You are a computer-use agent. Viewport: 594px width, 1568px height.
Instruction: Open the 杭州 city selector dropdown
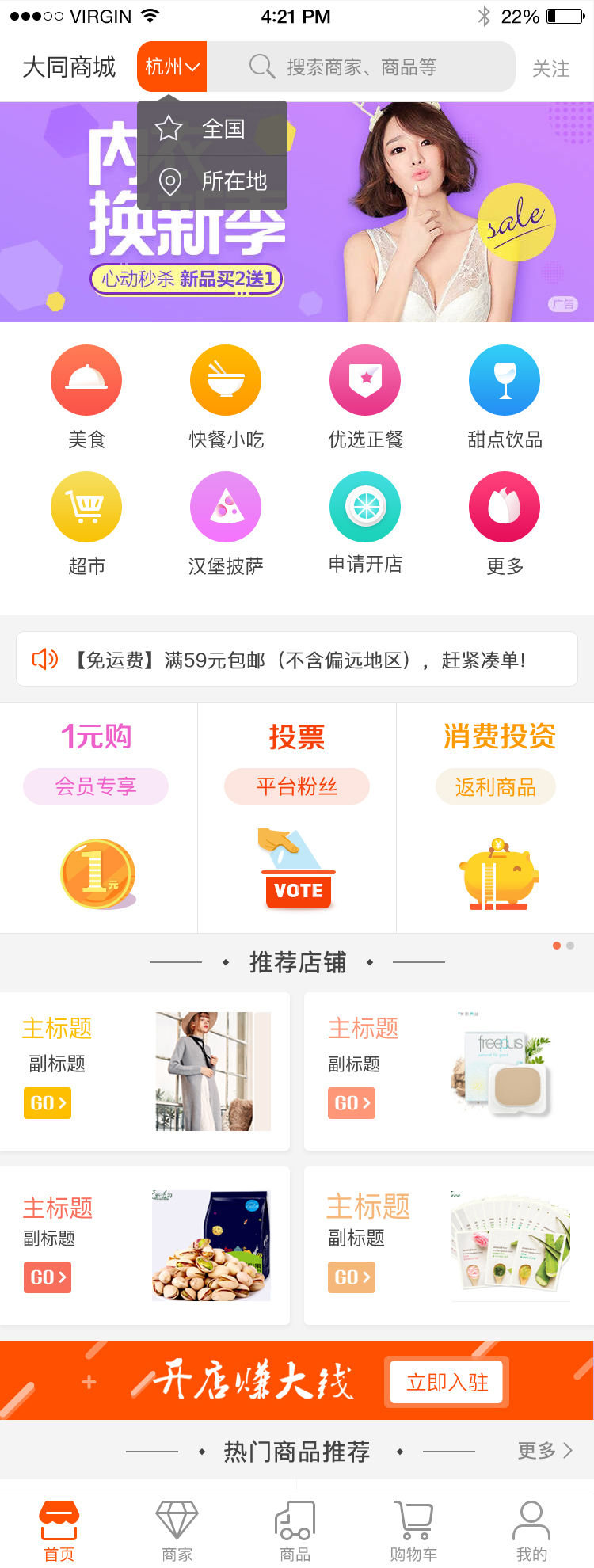[171, 67]
